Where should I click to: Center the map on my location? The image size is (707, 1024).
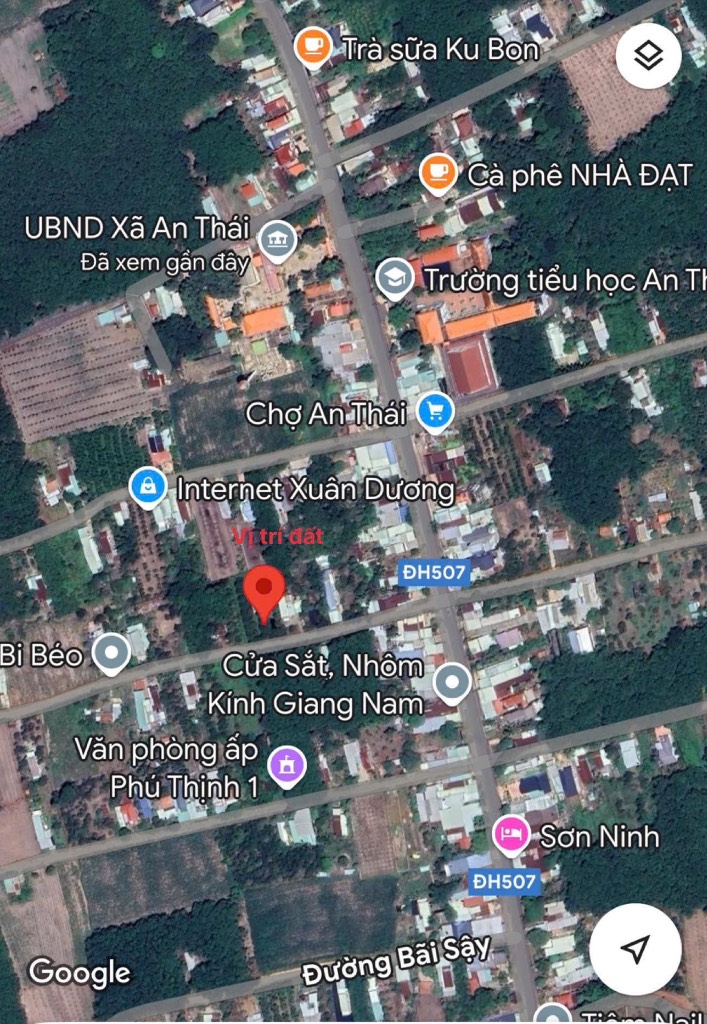[635, 948]
